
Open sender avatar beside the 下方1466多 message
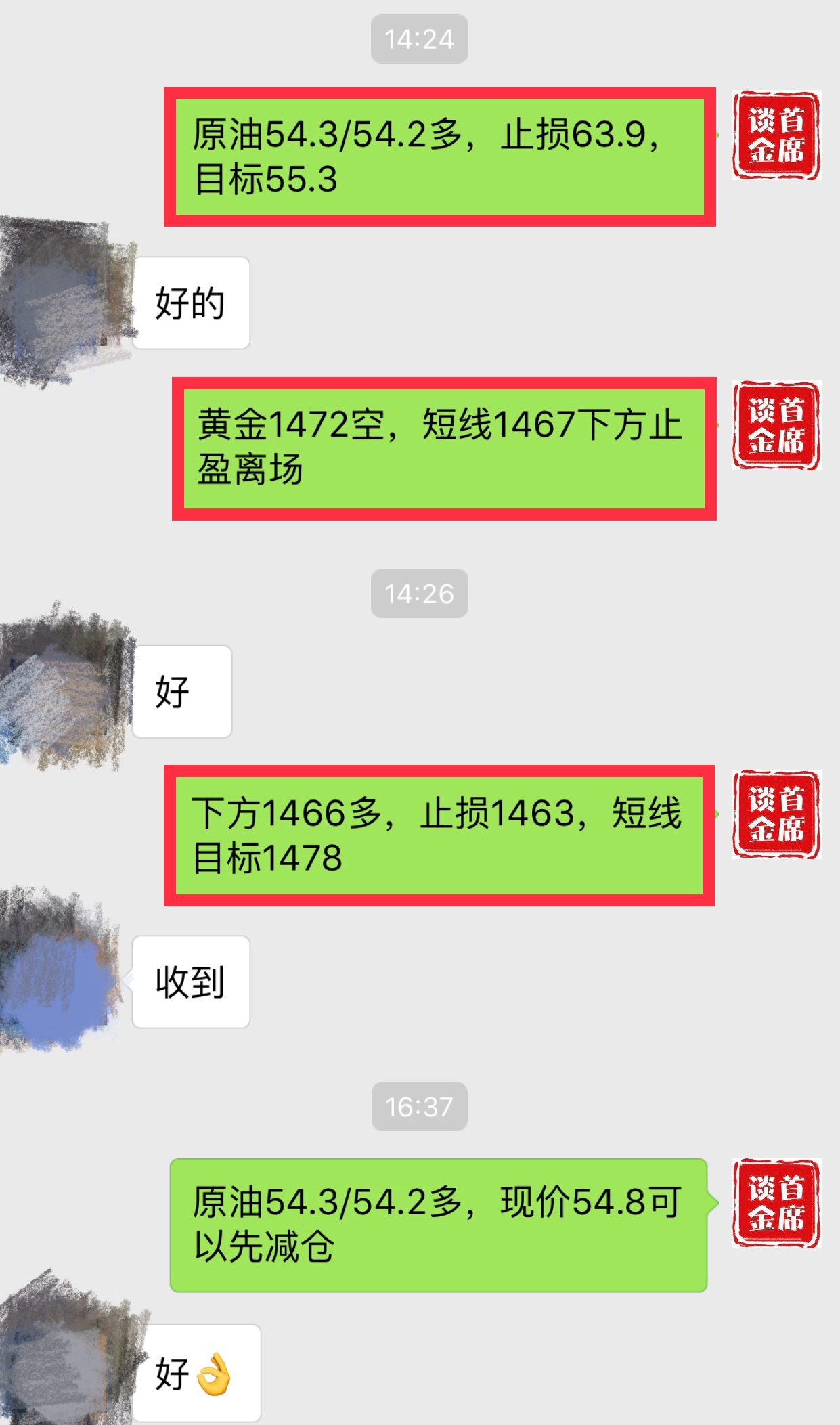[x=776, y=814]
